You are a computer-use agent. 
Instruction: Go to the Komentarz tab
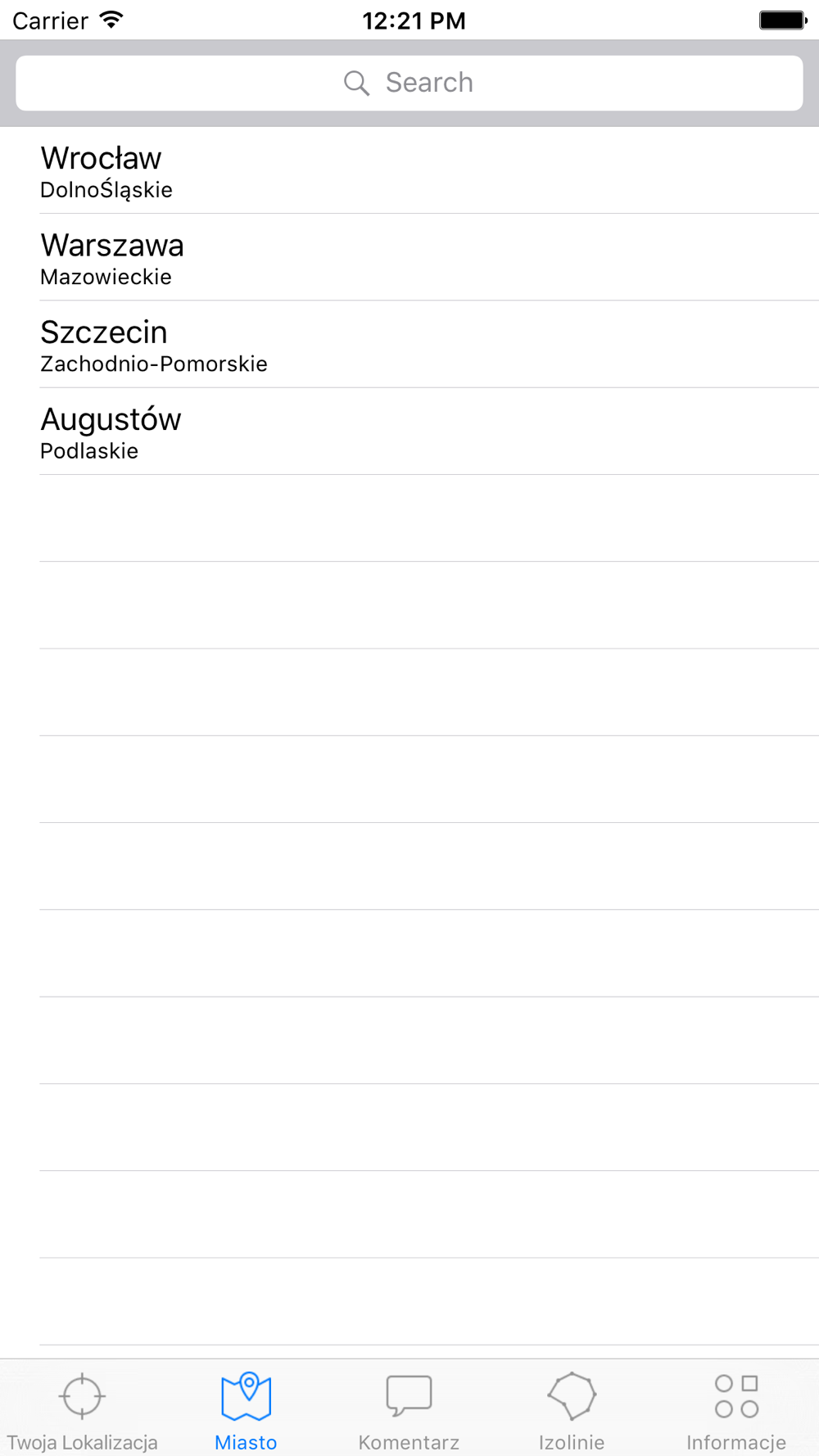[x=409, y=1410]
